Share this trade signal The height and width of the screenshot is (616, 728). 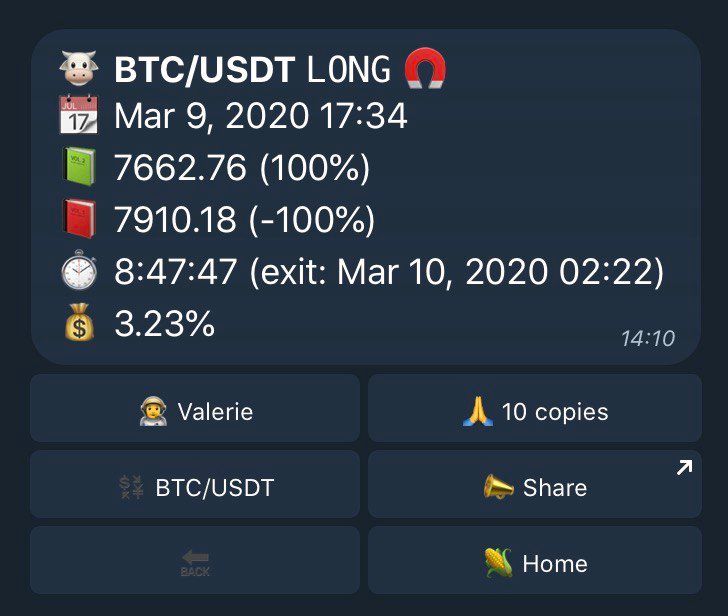pos(534,486)
